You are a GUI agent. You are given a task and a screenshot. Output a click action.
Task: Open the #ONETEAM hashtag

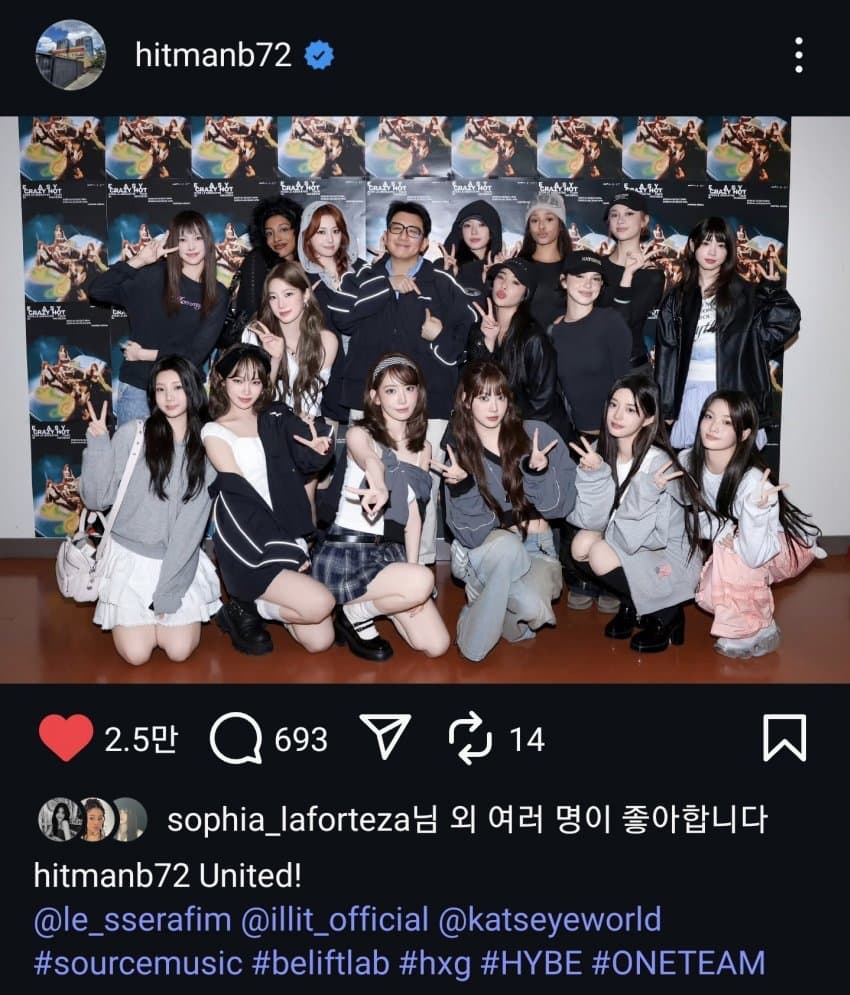point(678,963)
